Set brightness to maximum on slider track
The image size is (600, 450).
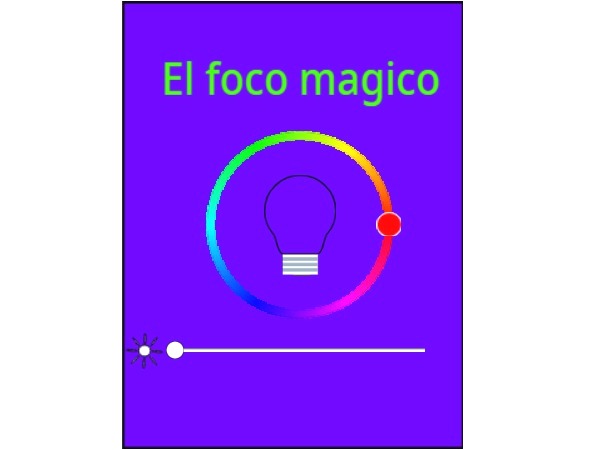coord(423,350)
